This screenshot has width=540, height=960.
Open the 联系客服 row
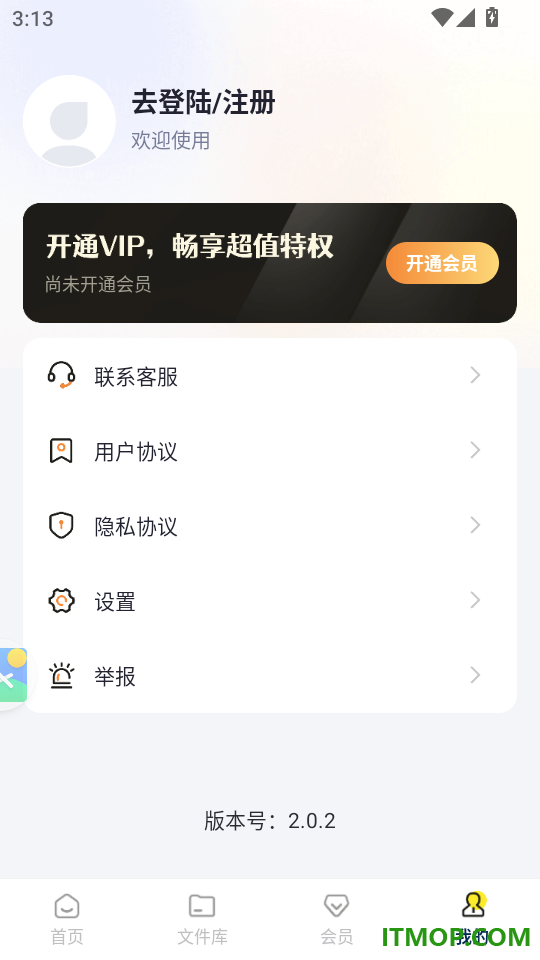point(270,376)
